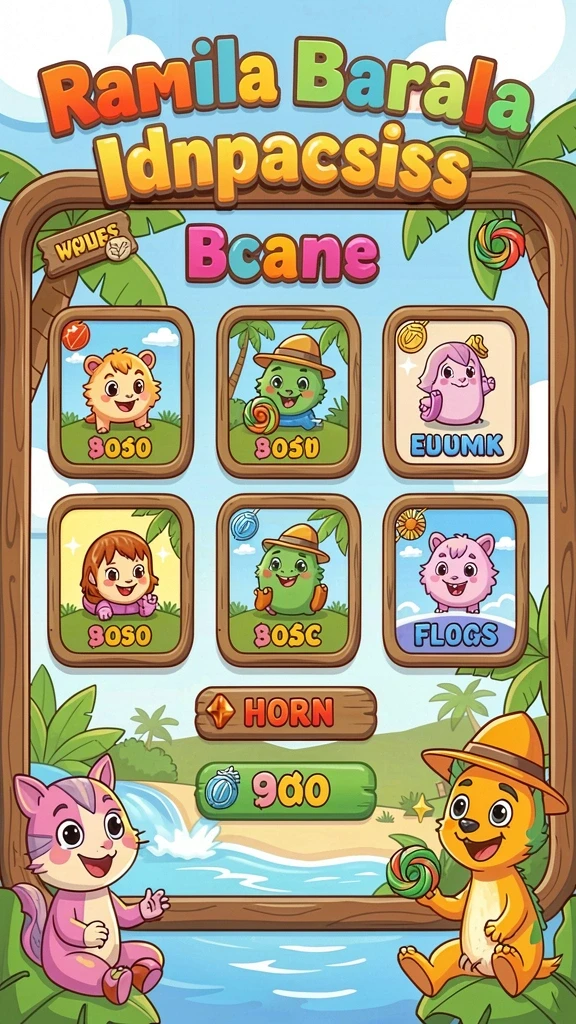Image resolution: width=576 pixels, height=1024 pixels.
Task: Tap the wooden HORN button
Action: (x=286, y=712)
